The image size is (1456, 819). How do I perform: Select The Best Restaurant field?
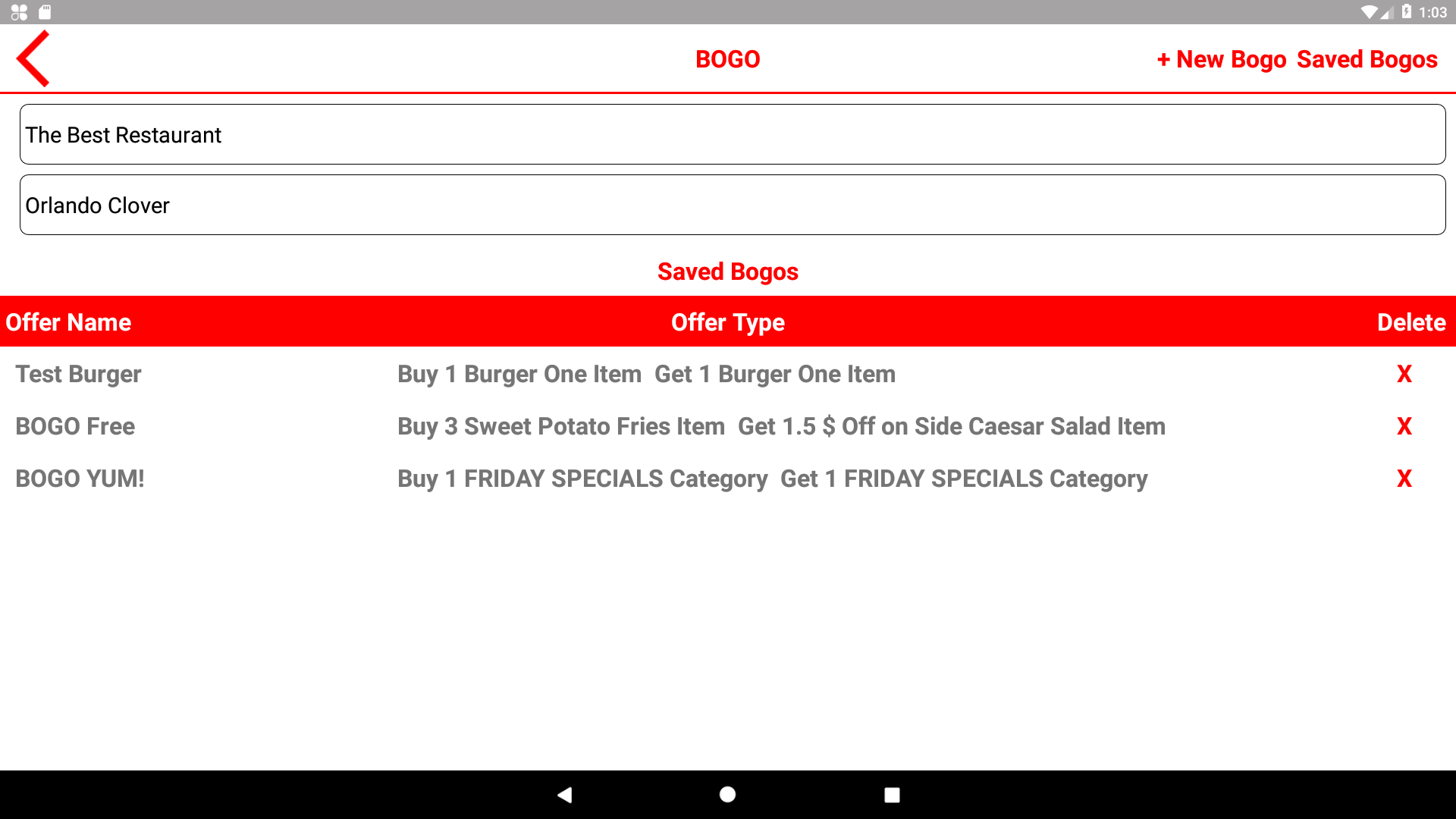[732, 134]
